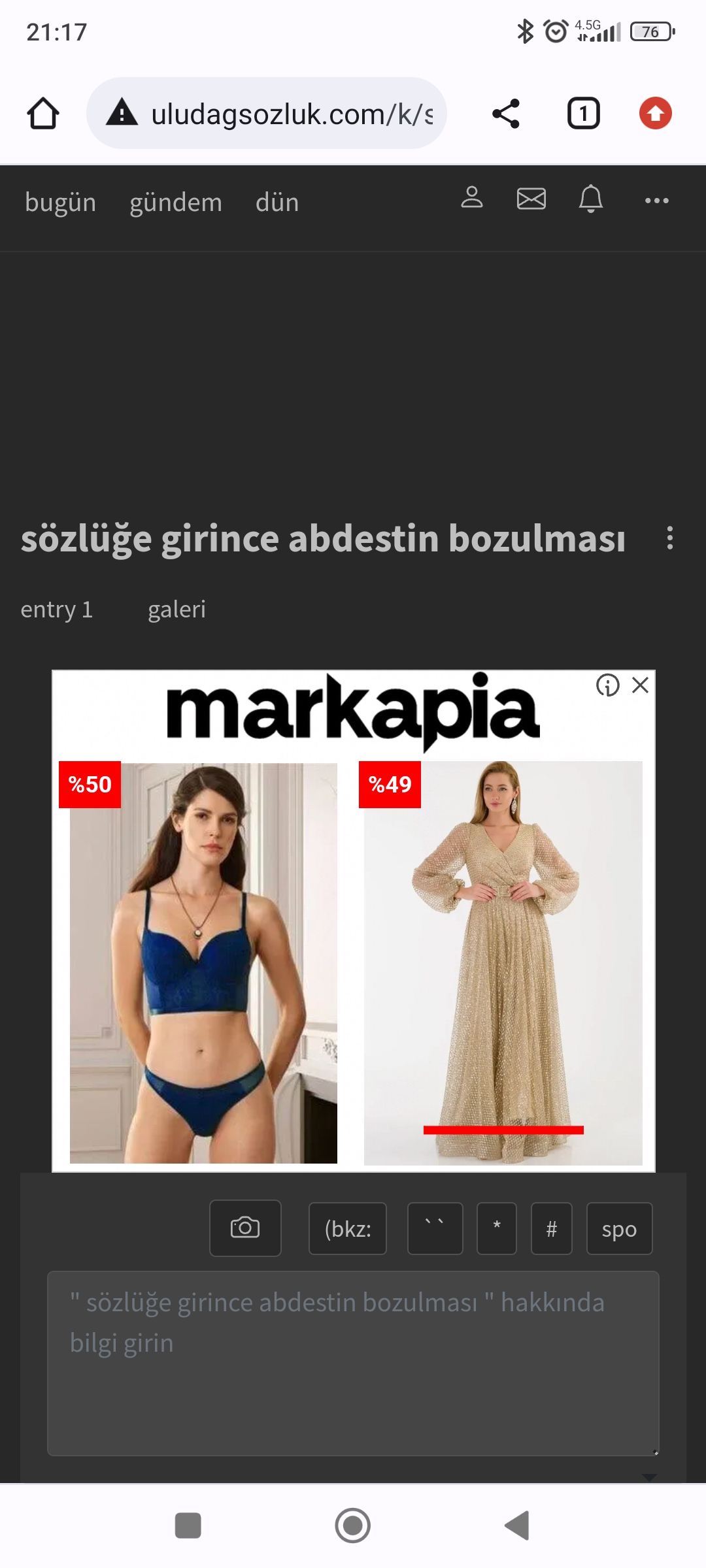Add a photo with the camera button

coord(245,1228)
